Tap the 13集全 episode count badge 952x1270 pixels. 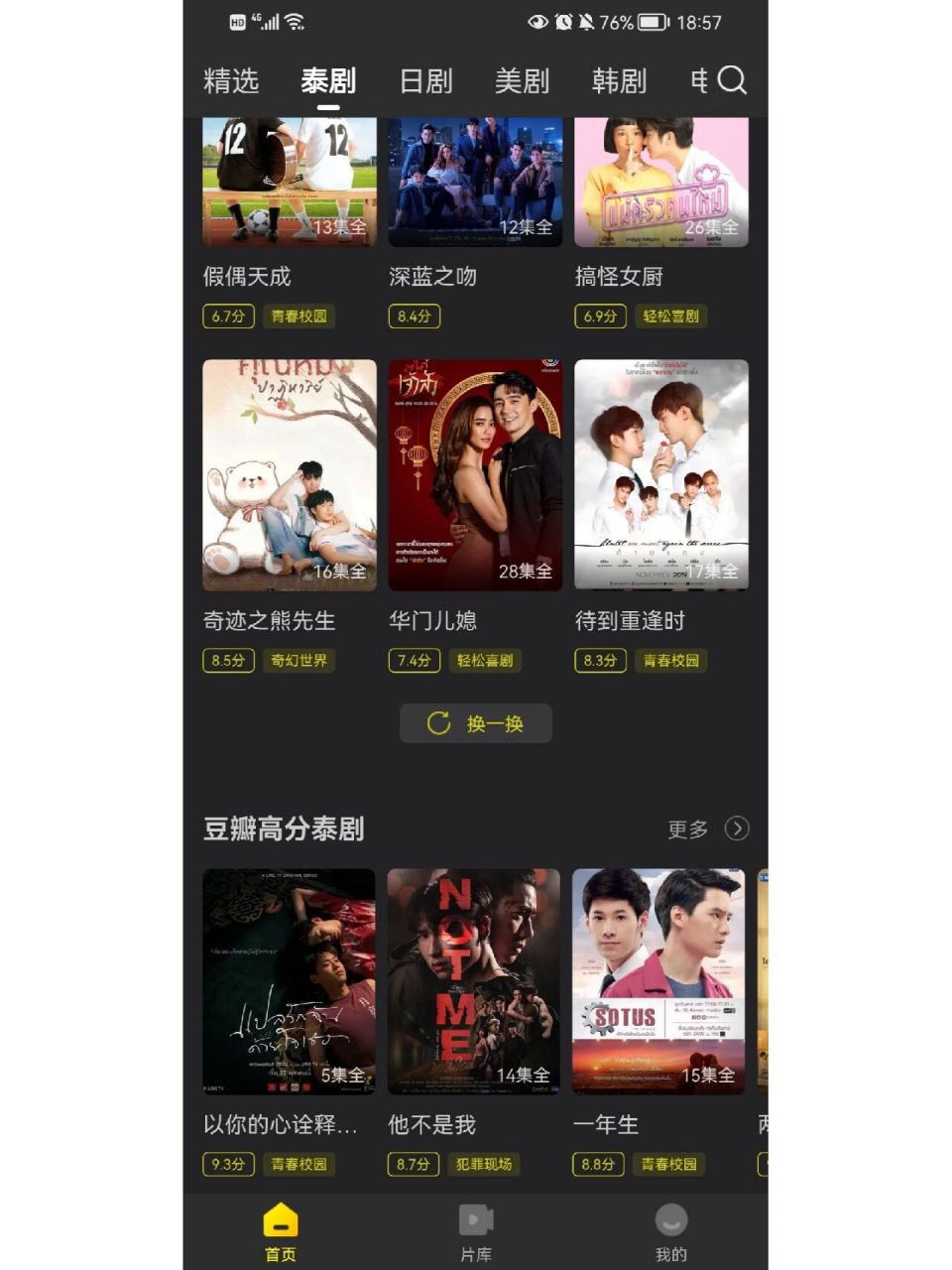(x=337, y=227)
